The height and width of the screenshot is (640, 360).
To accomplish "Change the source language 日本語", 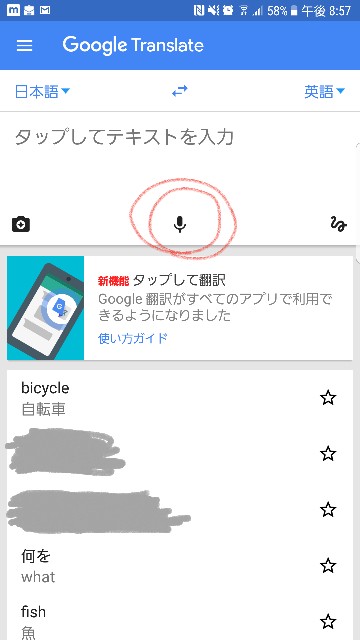I will click(42, 91).
